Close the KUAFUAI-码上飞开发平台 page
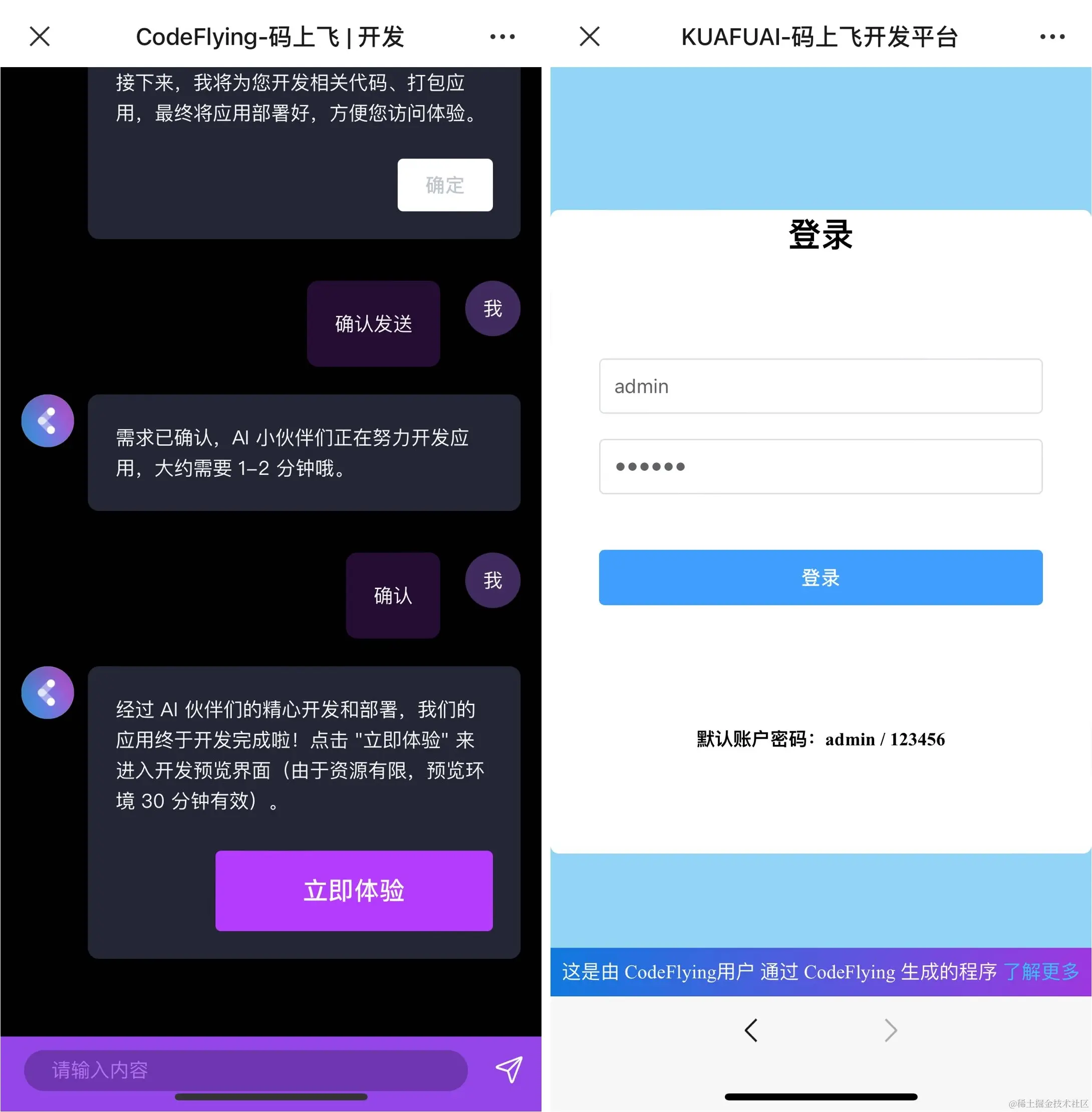 (589, 36)
